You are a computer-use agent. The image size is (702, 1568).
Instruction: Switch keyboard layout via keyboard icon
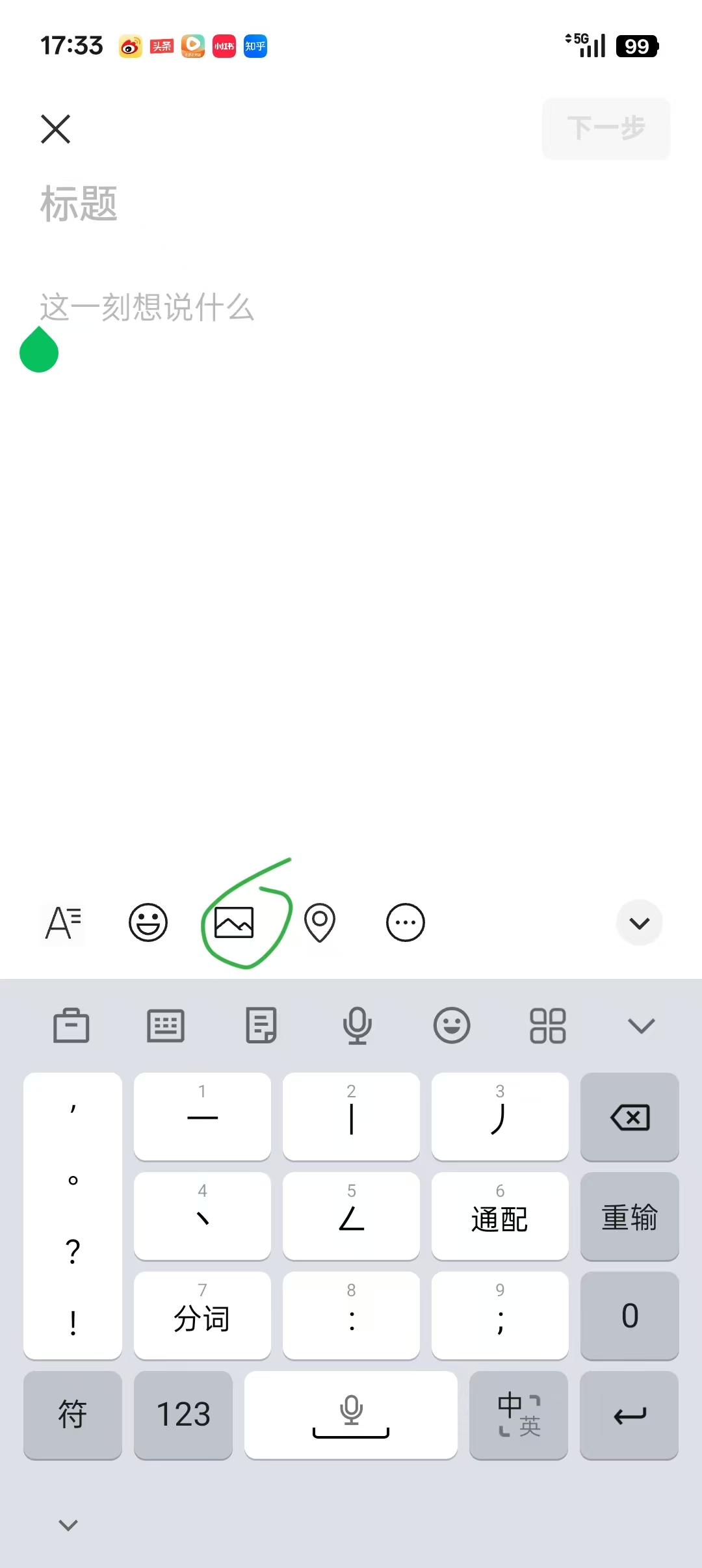click(166, 1026)
